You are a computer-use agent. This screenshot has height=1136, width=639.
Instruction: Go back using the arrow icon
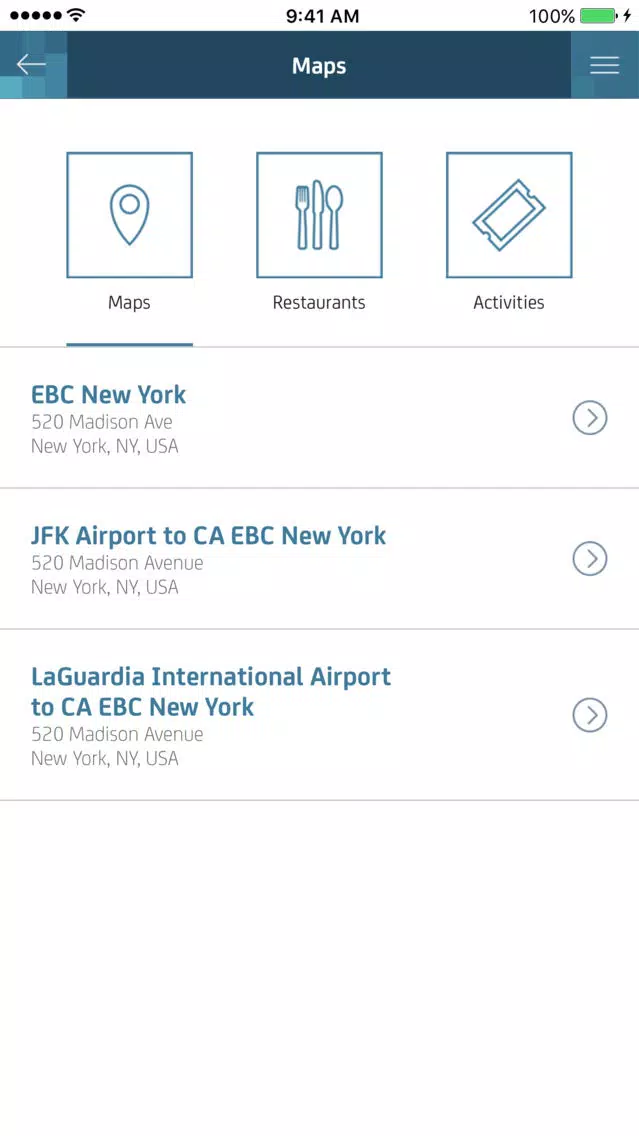31,65
